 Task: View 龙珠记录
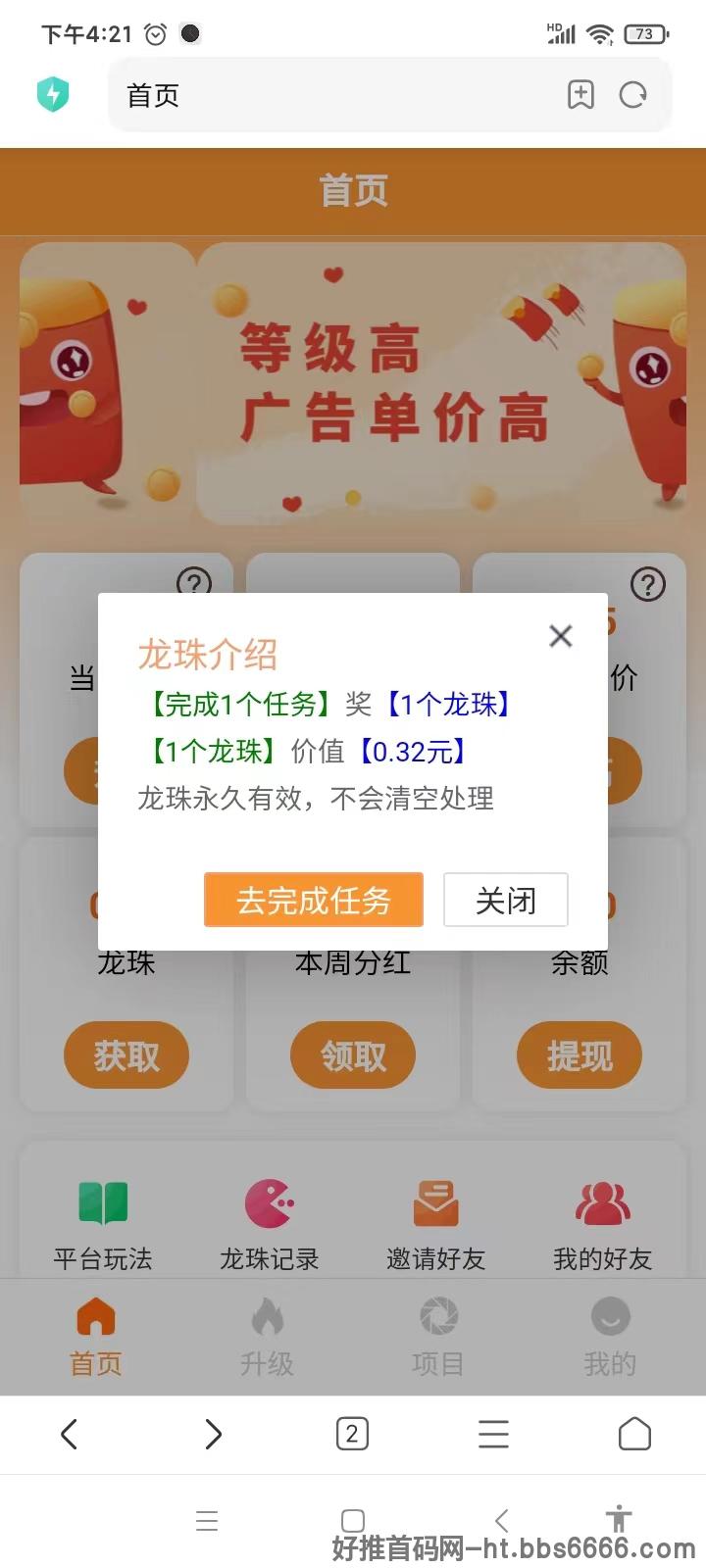(269, 1225)
